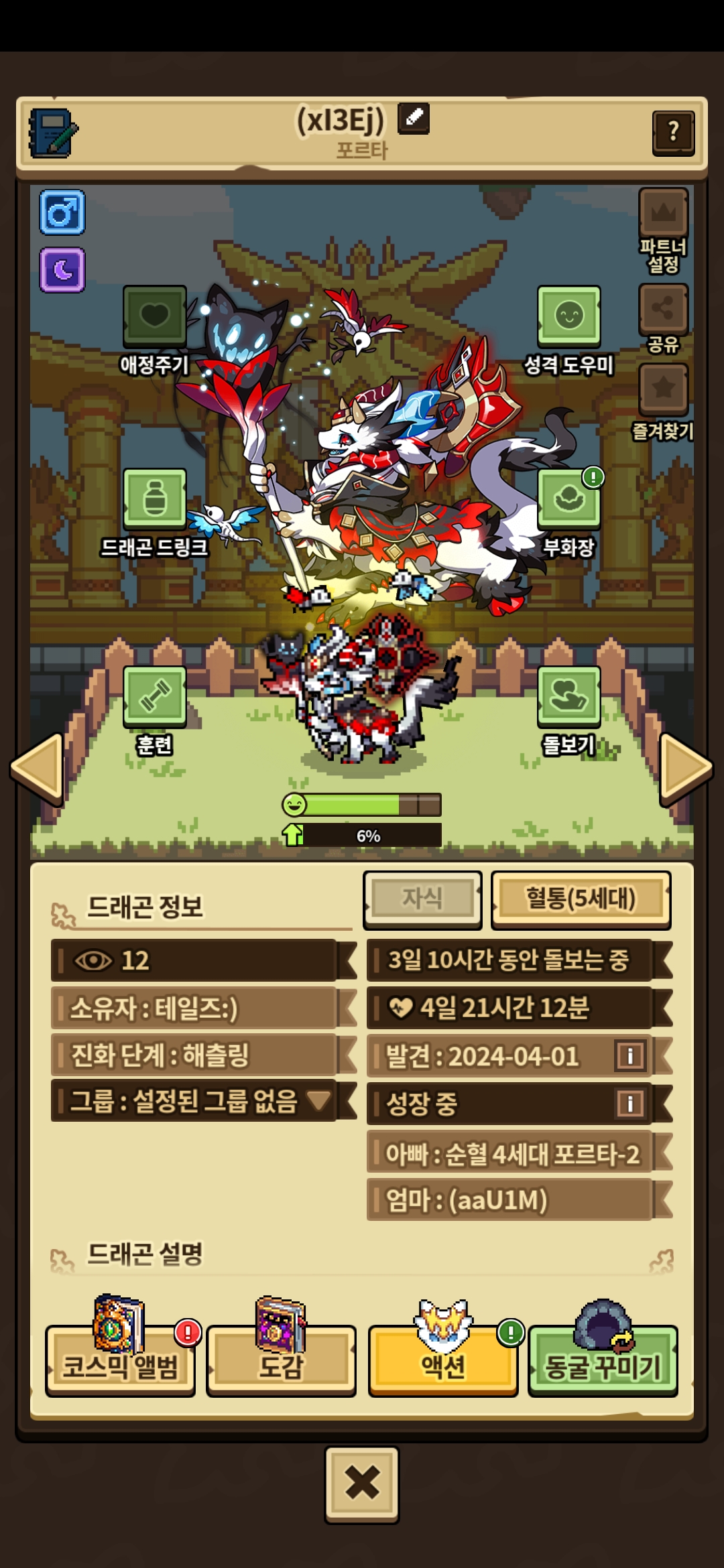
Task: View 혈통(5세대) lineage
Action: (581, 900)
